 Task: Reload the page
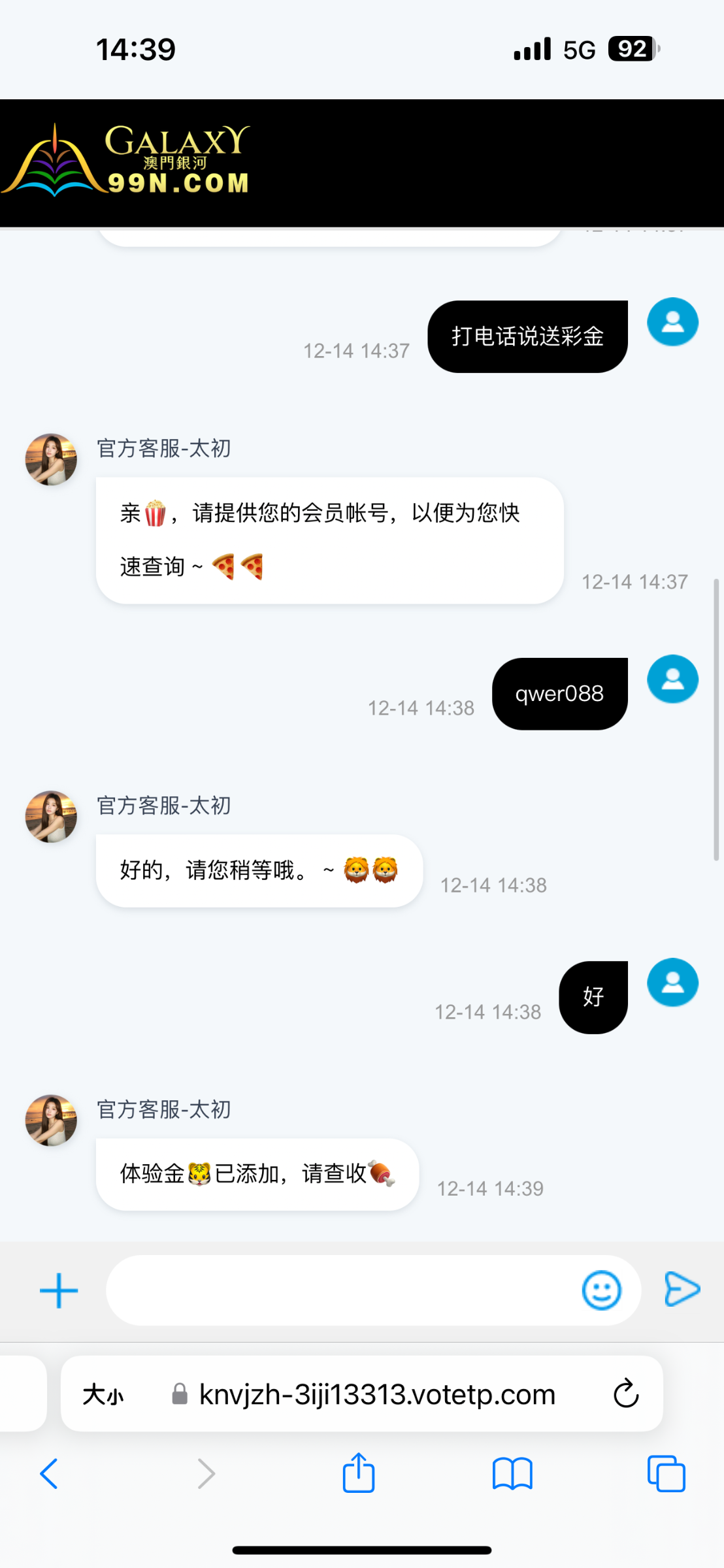coord(625,1394)
